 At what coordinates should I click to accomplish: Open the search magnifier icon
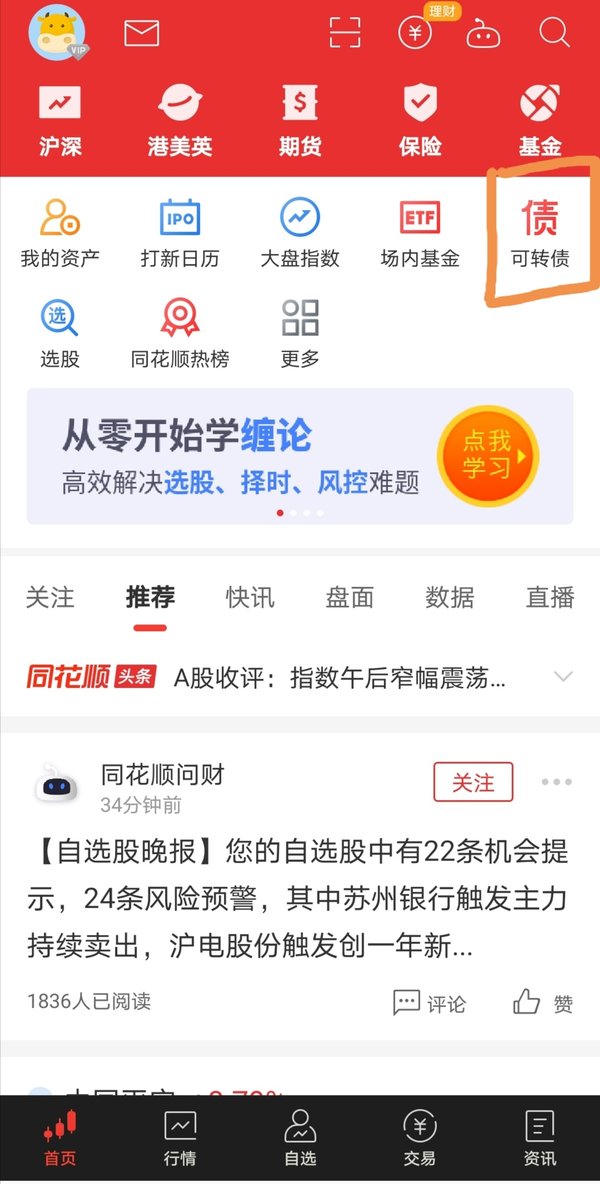(x=555, y=32)
